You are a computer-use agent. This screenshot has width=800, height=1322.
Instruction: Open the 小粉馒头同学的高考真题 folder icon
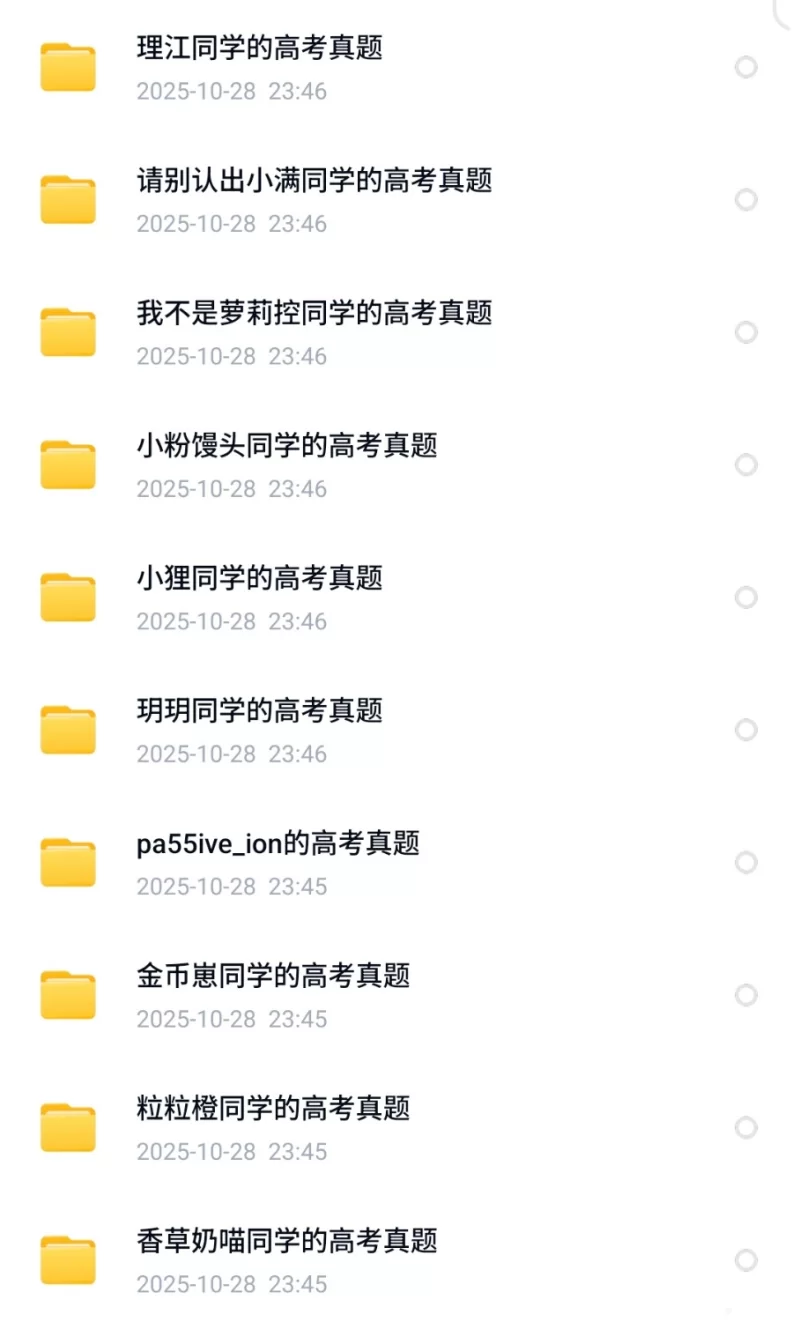pos(67,465)
